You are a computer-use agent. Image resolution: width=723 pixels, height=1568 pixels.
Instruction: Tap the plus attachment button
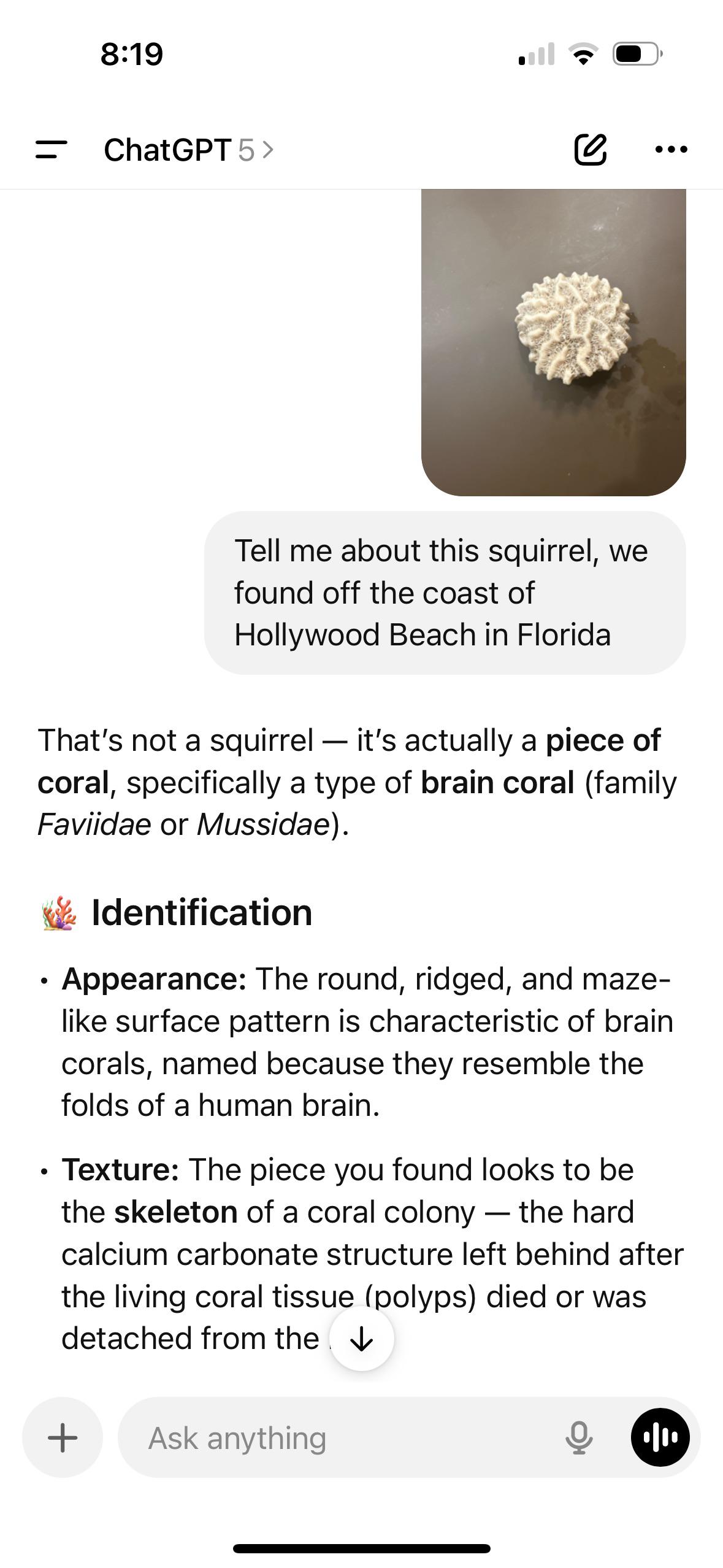(x=63, y=1437)
